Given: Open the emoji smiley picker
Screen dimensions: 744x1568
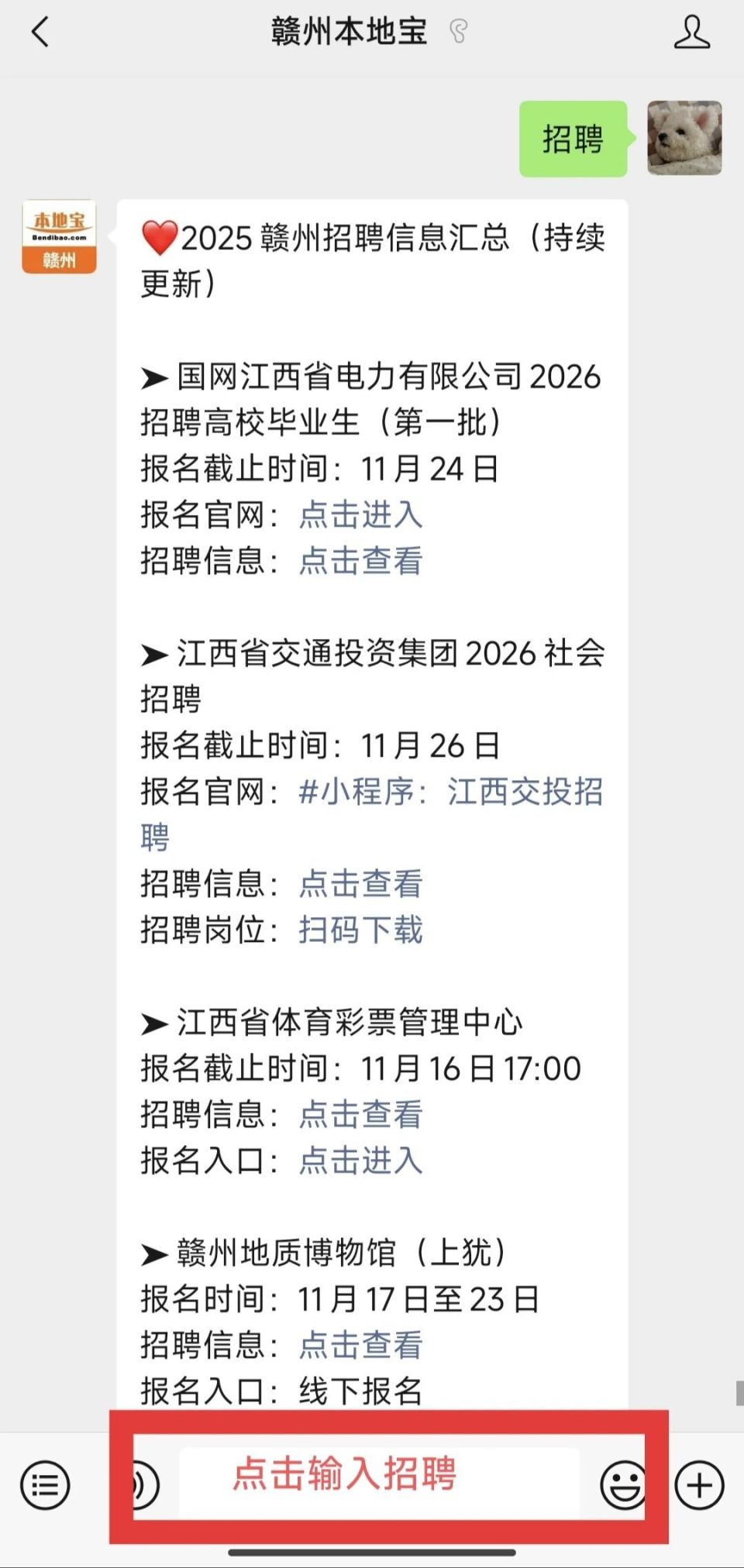Looking at the screenshot, I should pos(625,1484).
